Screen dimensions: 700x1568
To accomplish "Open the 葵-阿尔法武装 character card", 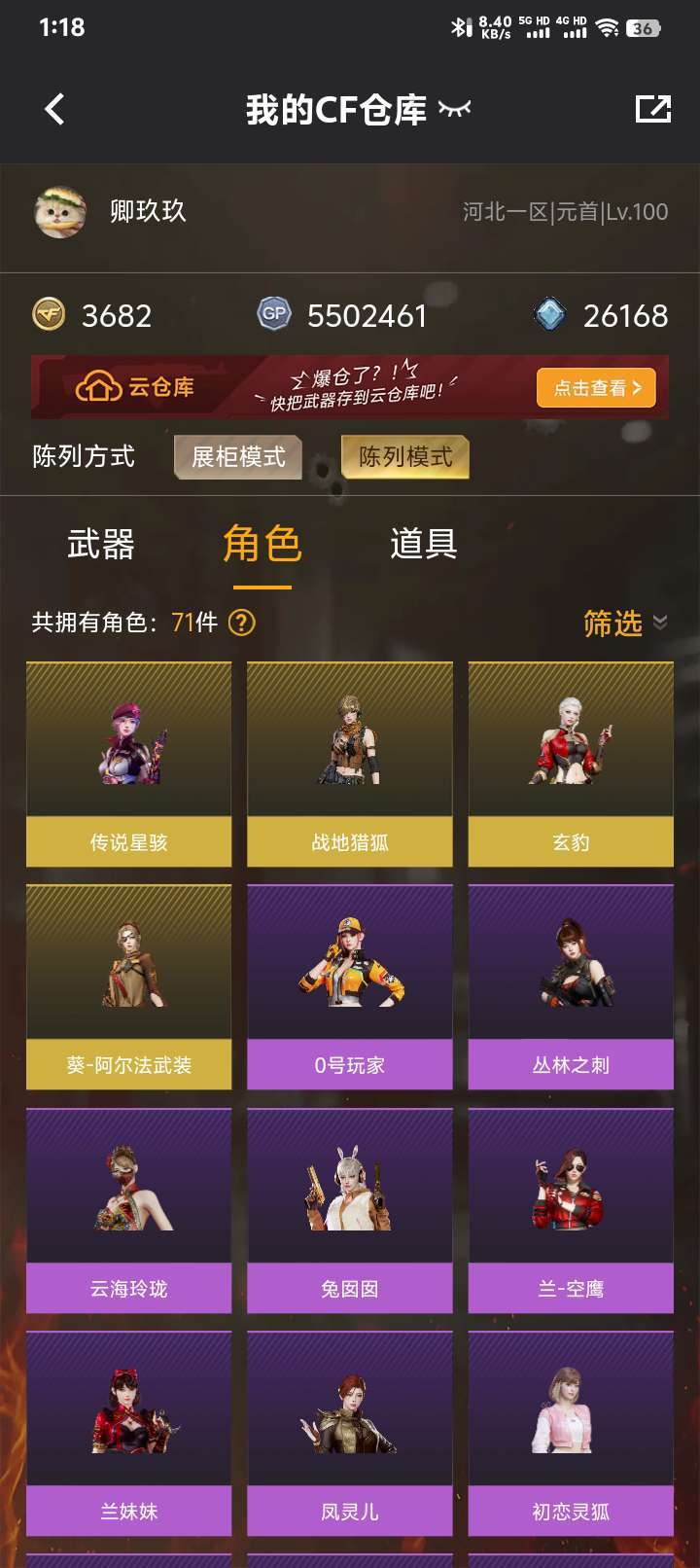I will point(129,986).
